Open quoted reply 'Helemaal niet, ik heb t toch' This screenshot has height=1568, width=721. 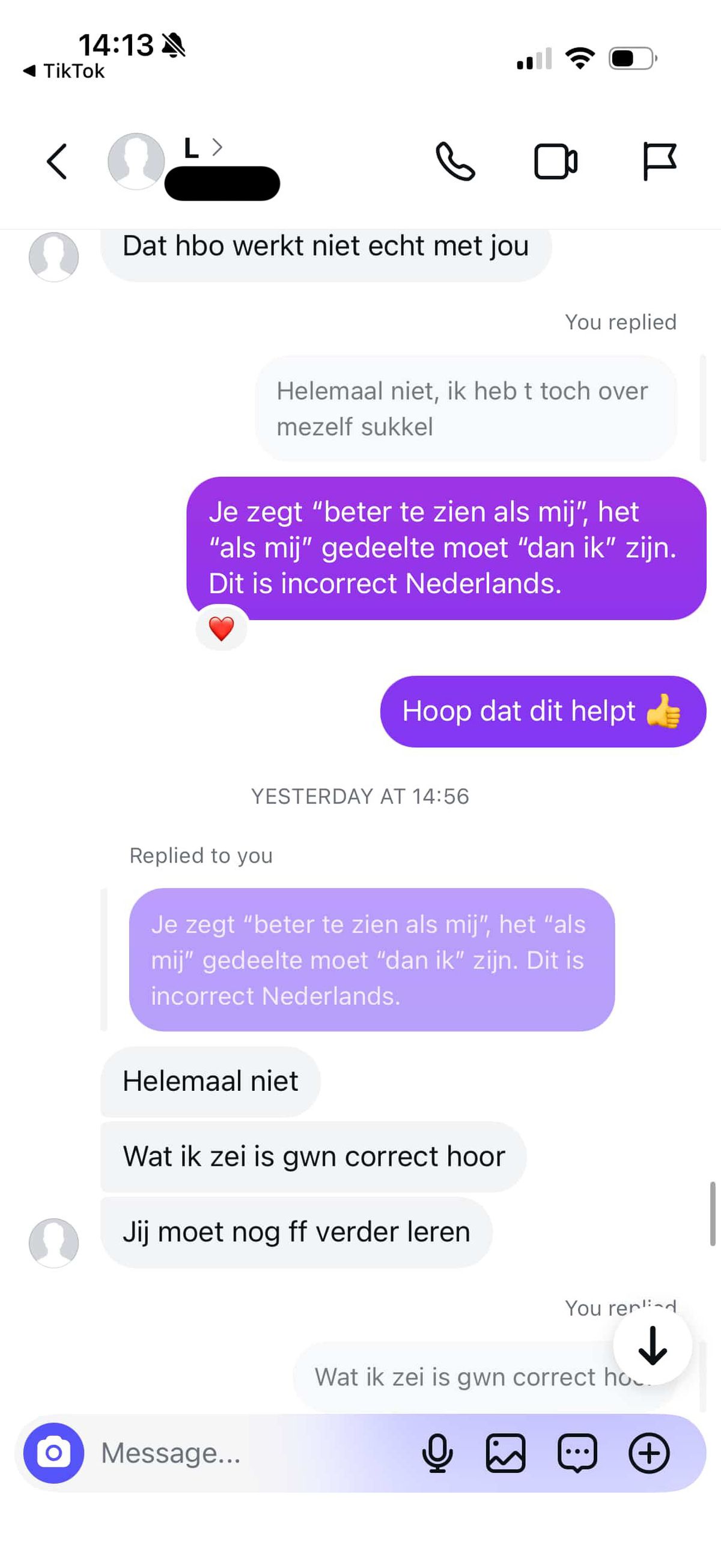[x=466, y=409]
